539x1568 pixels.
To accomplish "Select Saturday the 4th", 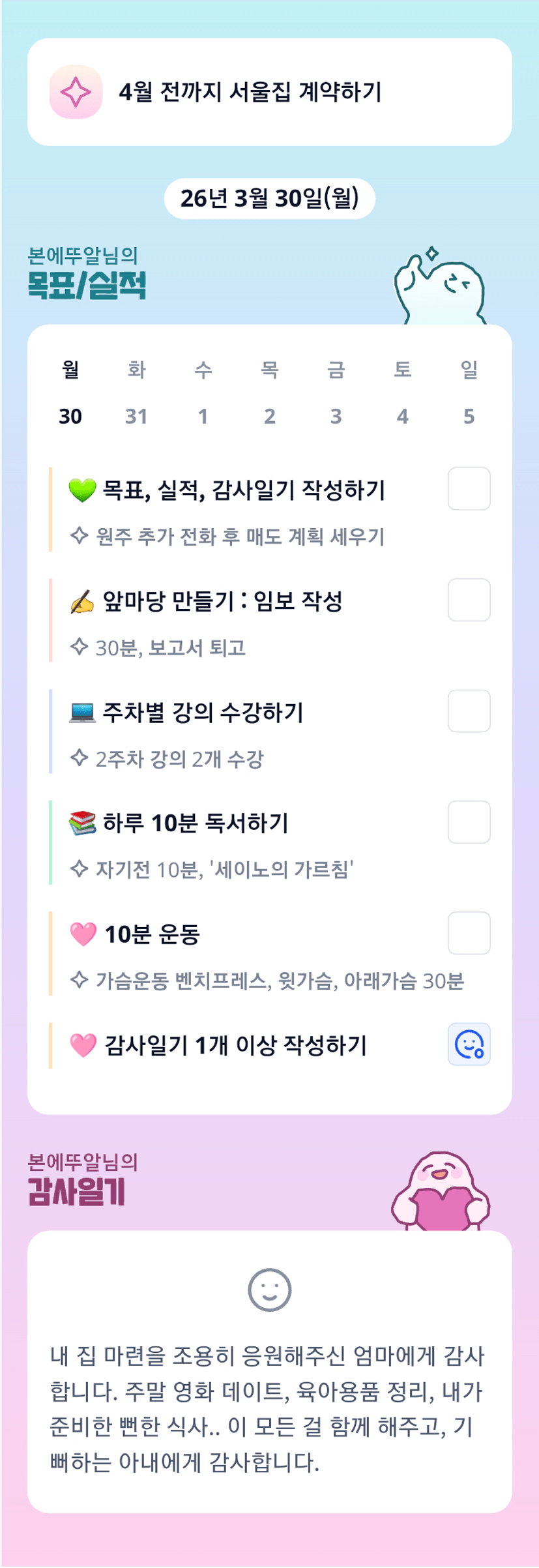I will point(403,393).
